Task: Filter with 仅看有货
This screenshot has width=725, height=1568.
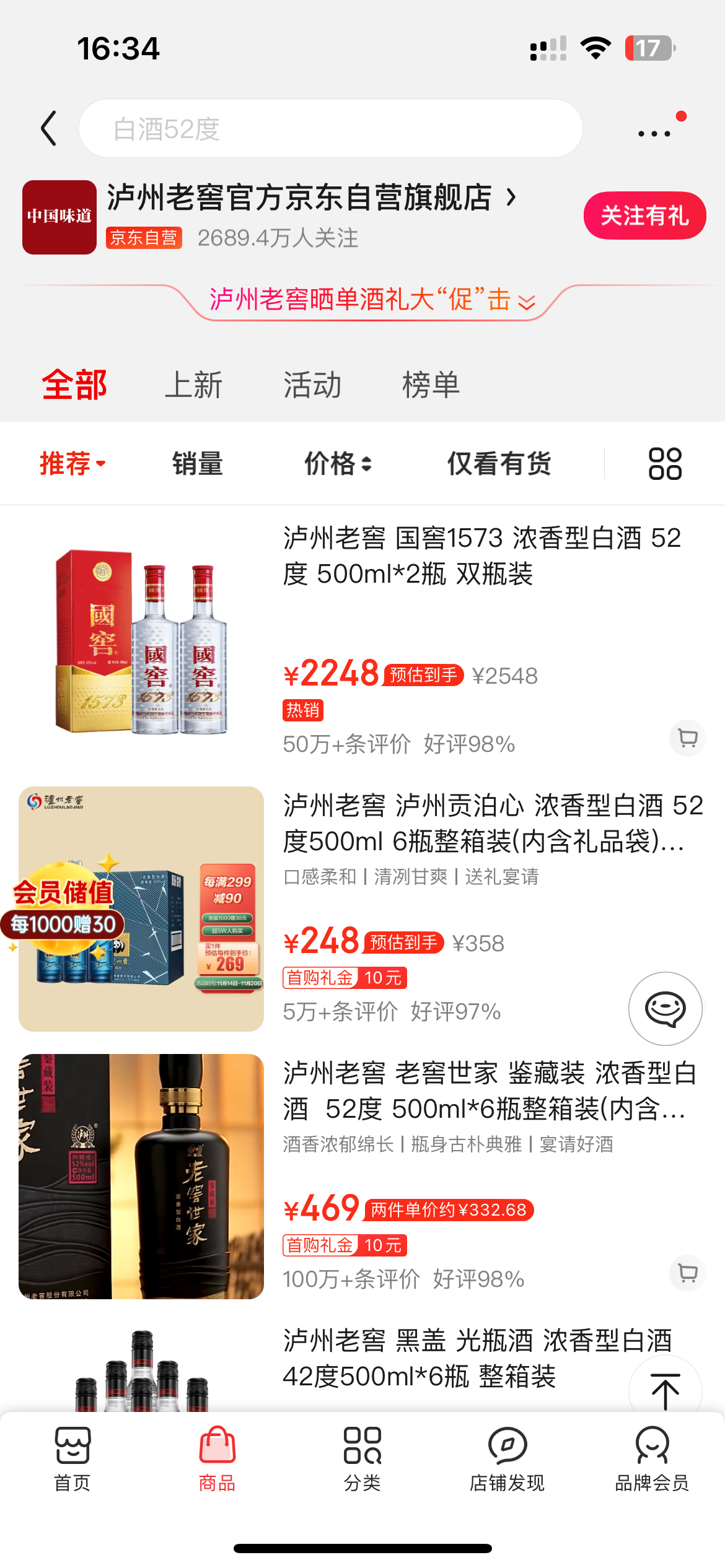Action: pyautogui.click(x=499, y=464)
